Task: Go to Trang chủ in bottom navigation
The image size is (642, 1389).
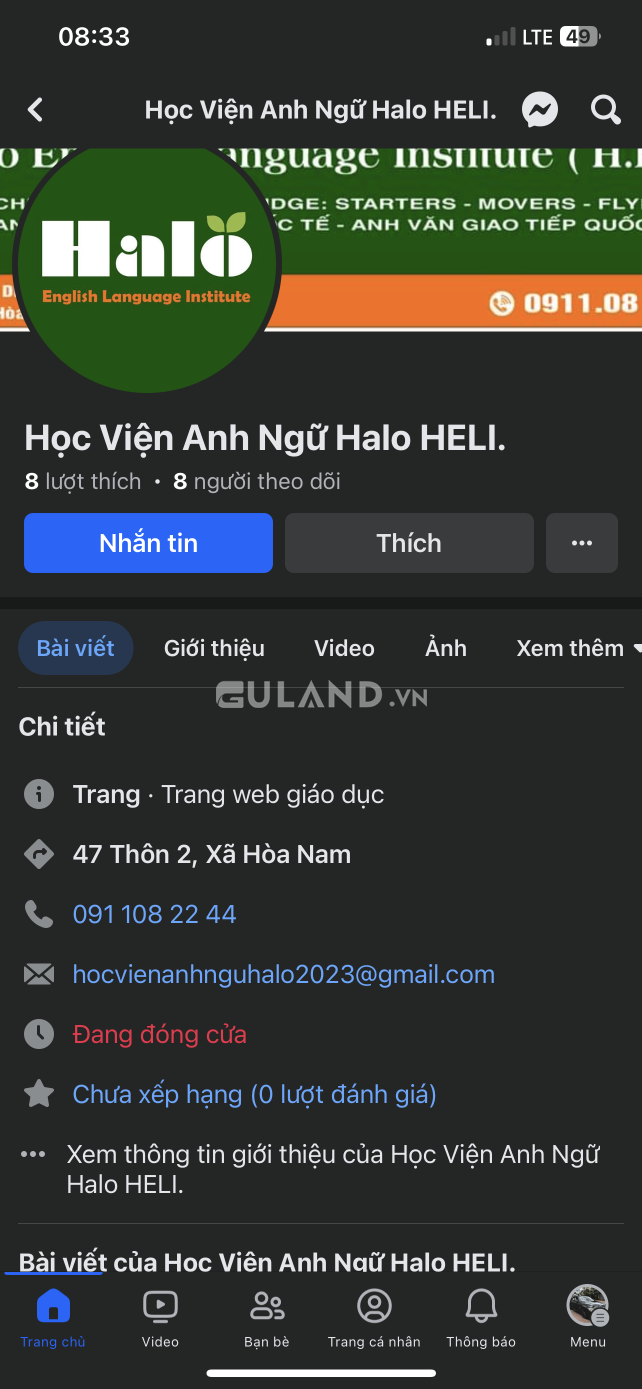Action: [x=53, y=1318]
